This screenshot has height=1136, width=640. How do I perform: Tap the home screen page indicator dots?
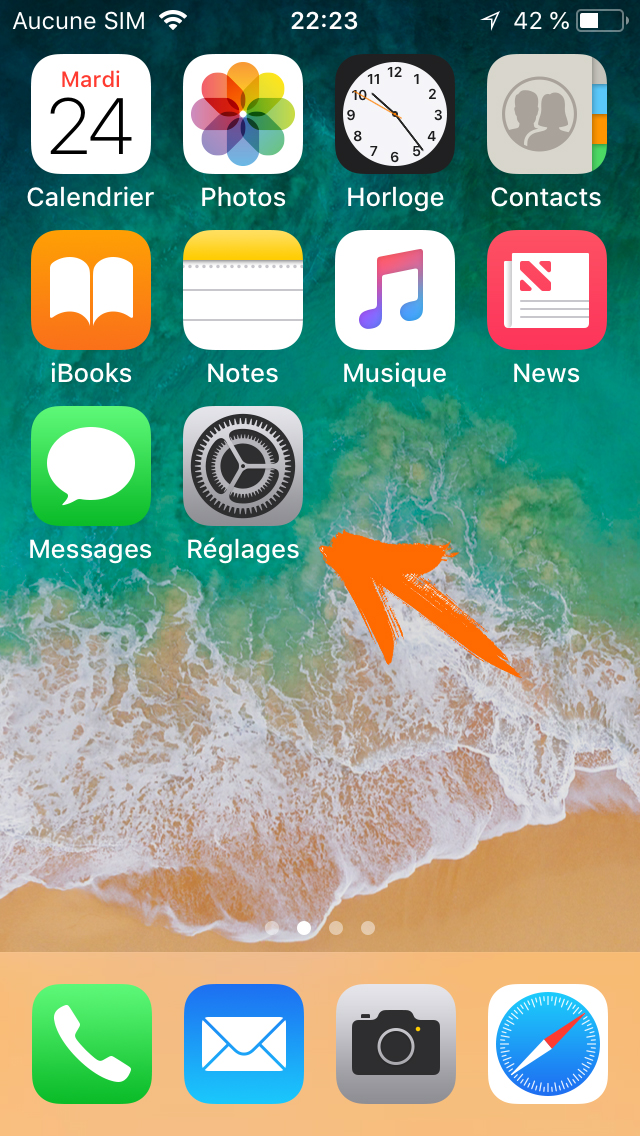point(320,928)
